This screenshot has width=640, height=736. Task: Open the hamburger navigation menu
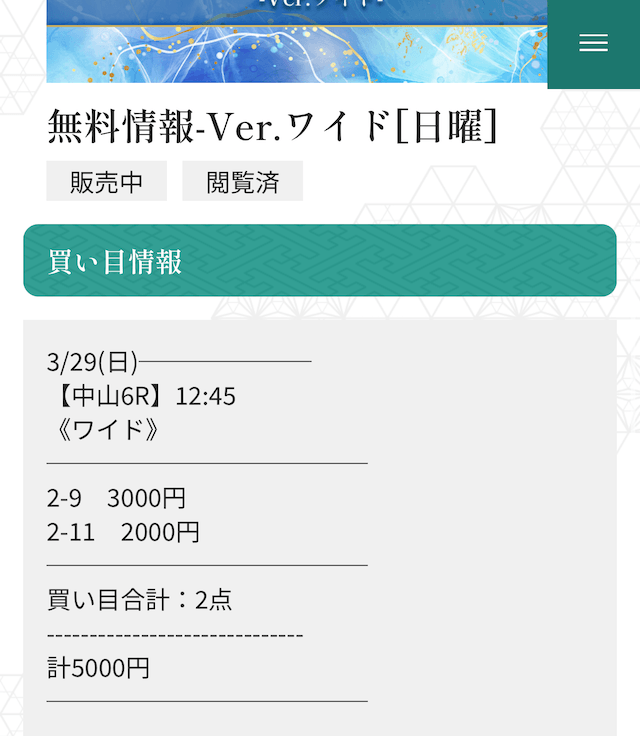tap(593, 42)
